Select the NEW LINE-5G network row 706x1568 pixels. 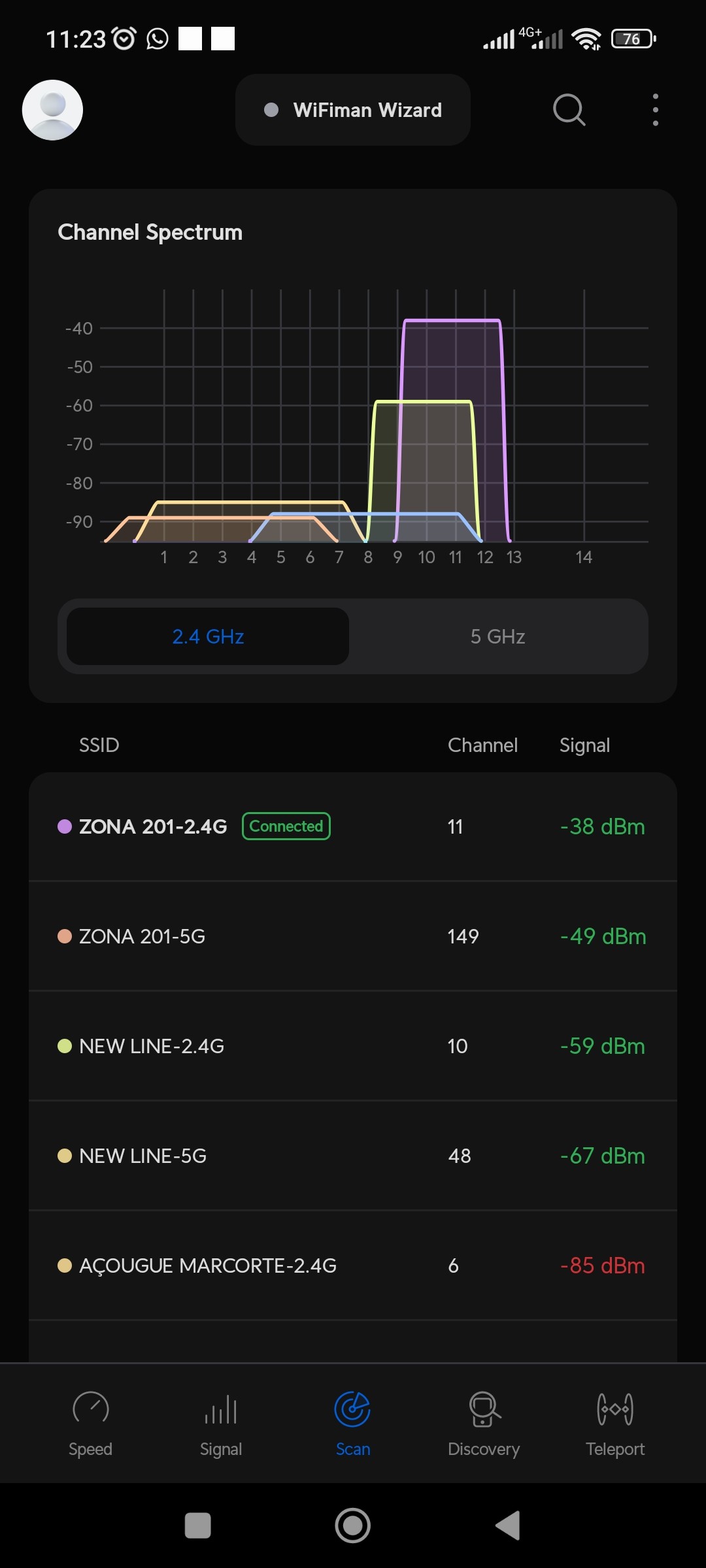pyautogui.click(x=353, y=1156)
